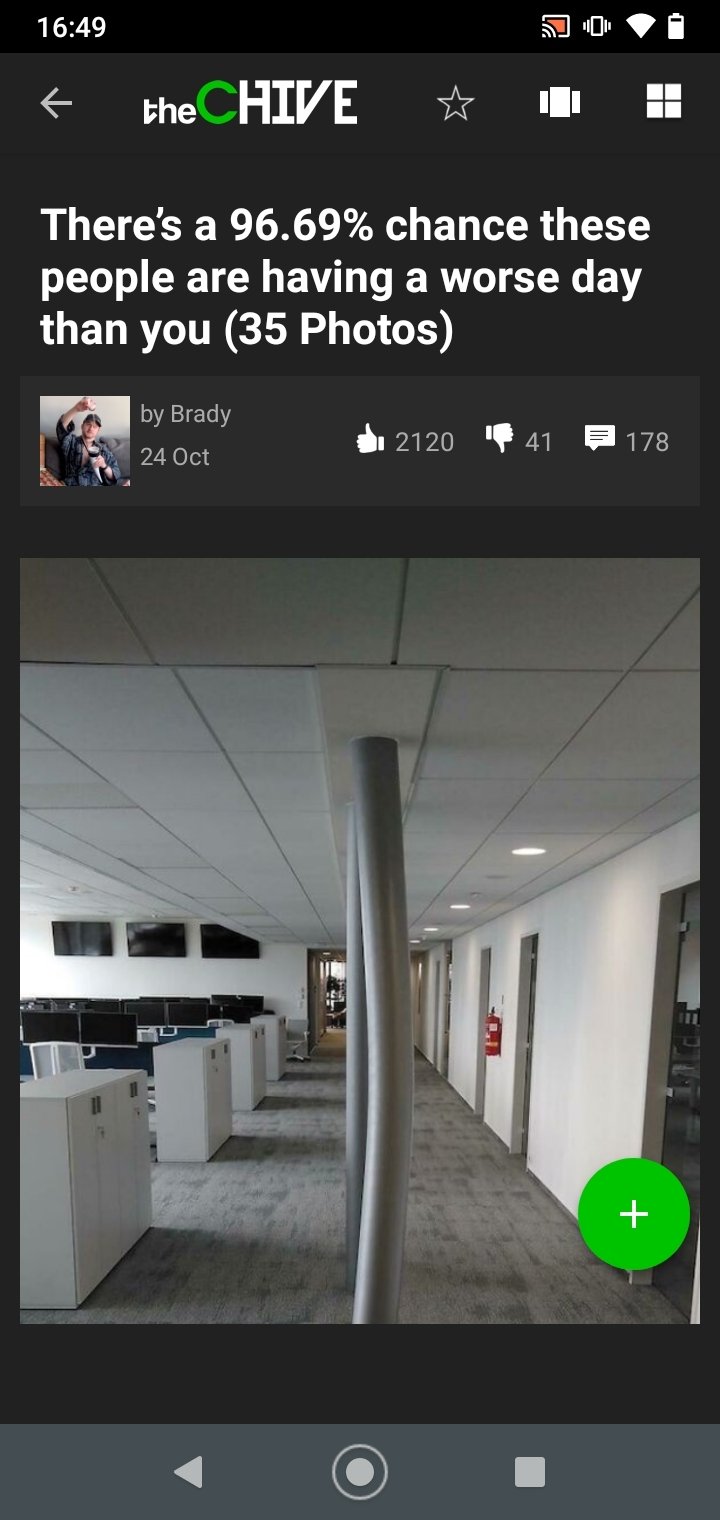Go to the system home screen
Screen dimensions: 720x1520
pos(360,1472)
